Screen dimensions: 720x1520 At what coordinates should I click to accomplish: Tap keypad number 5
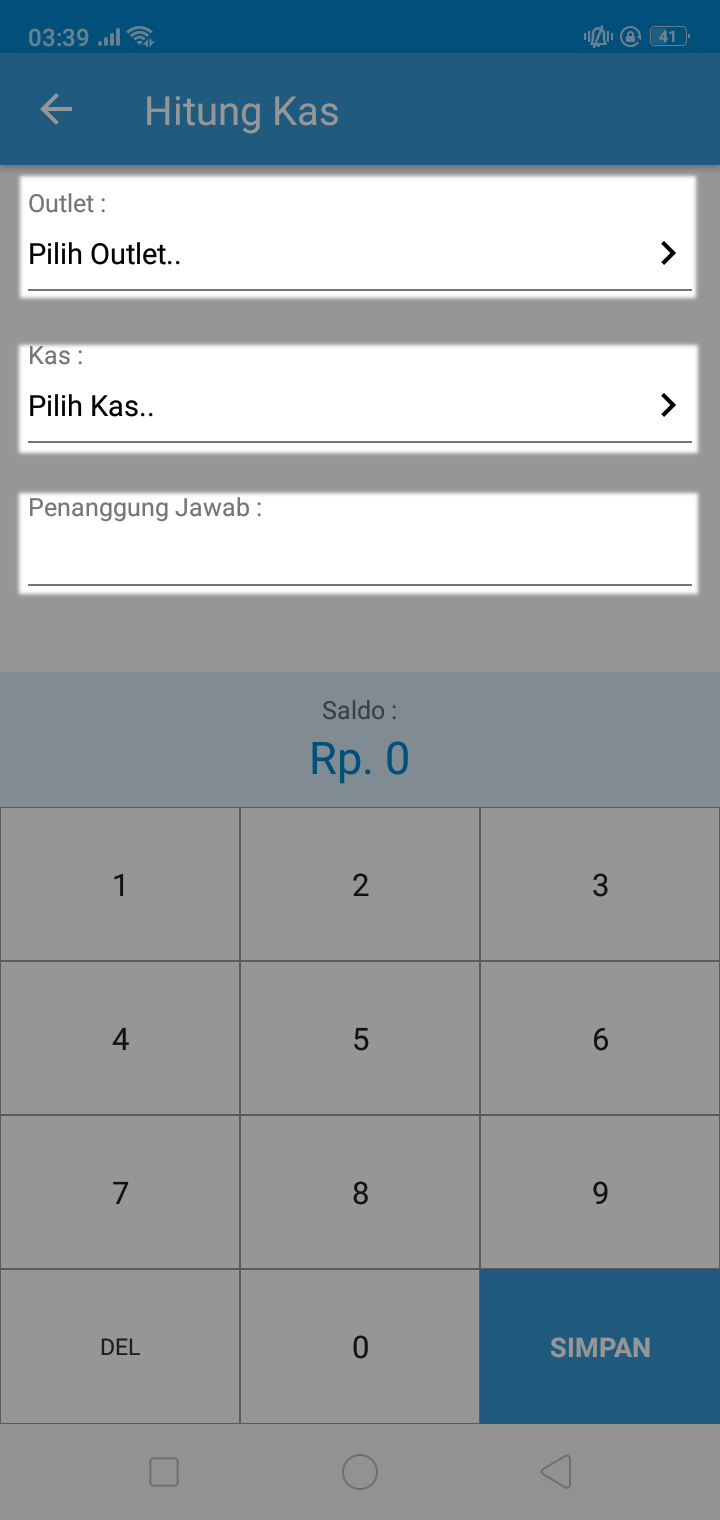pos(360,1039)
